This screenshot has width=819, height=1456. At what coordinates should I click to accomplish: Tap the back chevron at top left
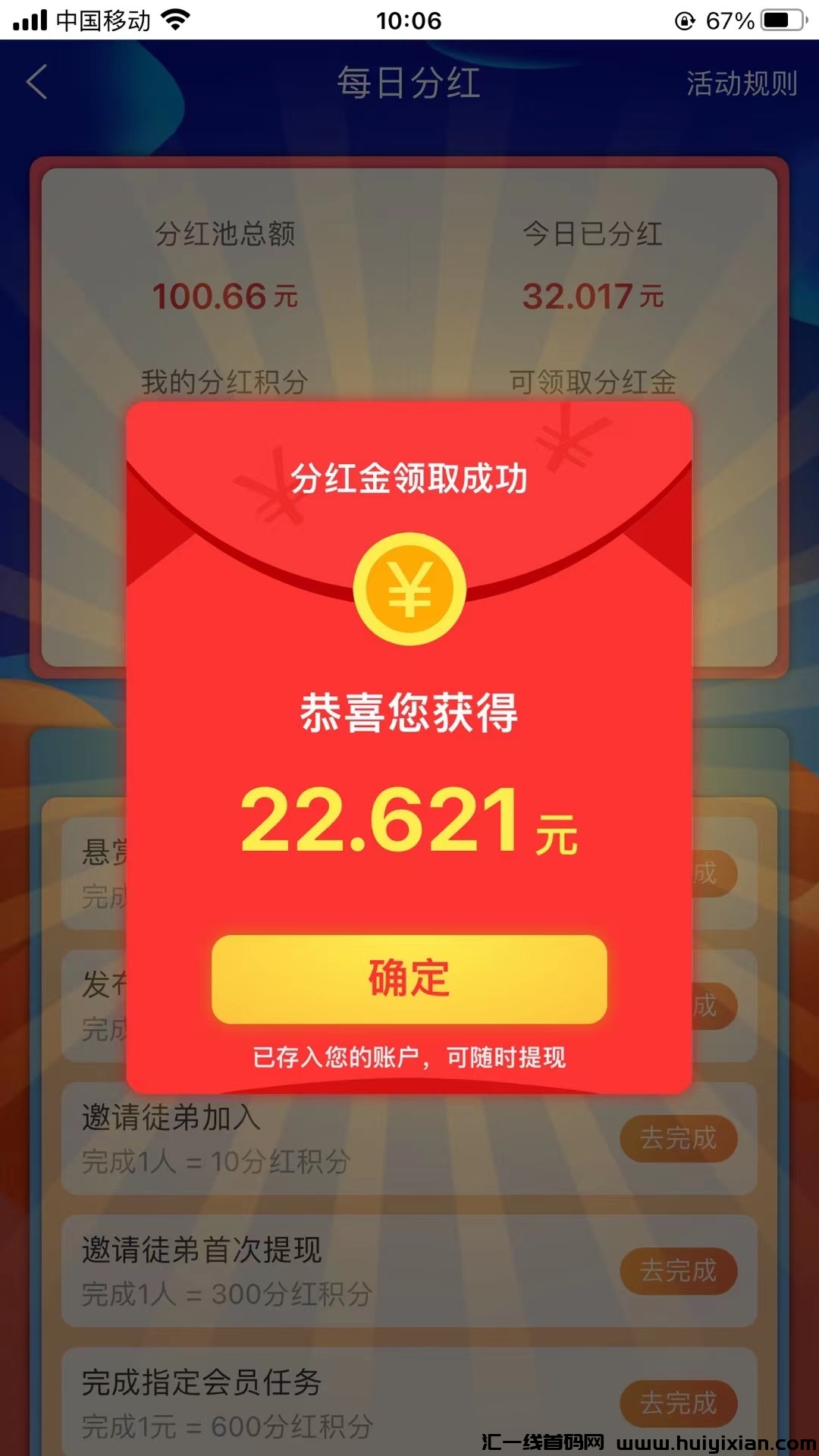[x=36, y=82]
